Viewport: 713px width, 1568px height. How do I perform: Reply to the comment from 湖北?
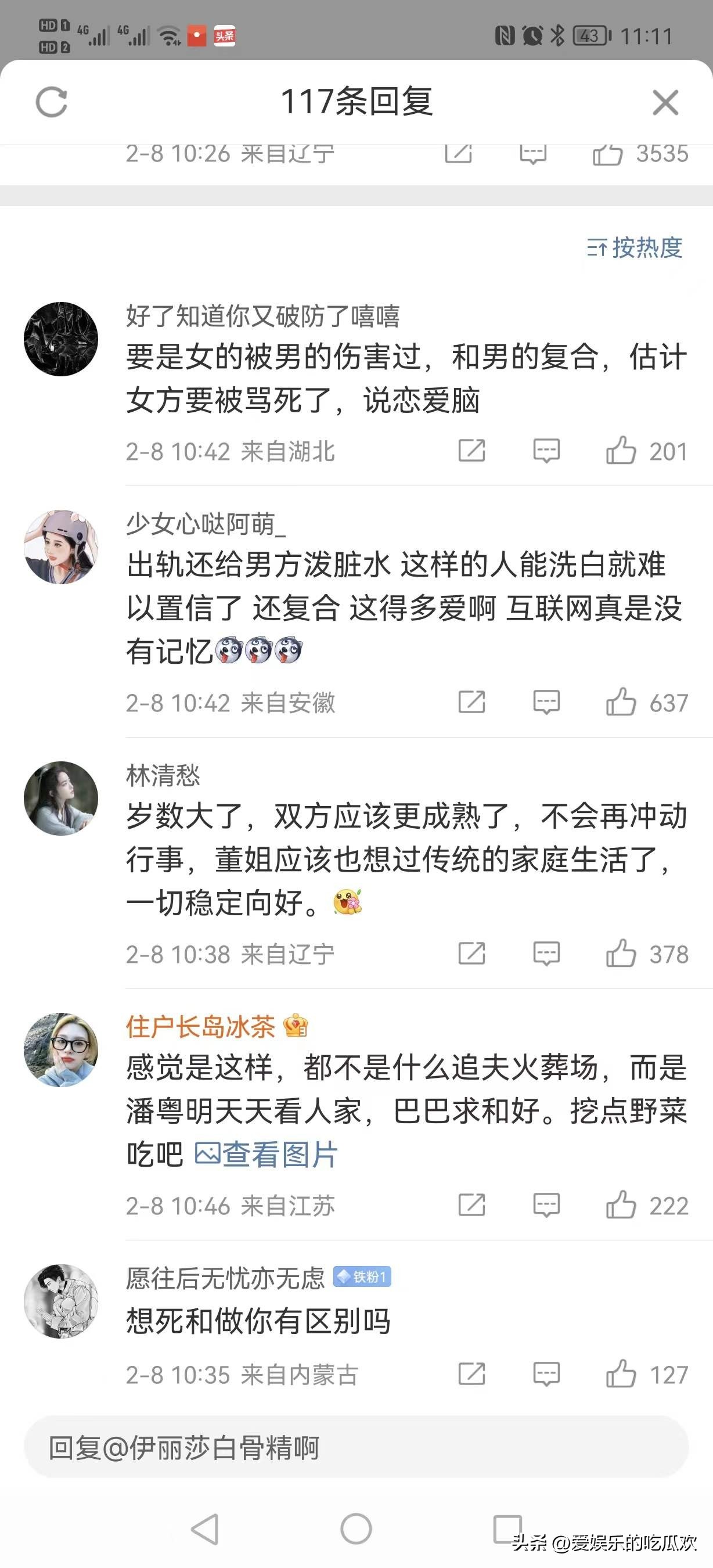(x=546, y=451)
